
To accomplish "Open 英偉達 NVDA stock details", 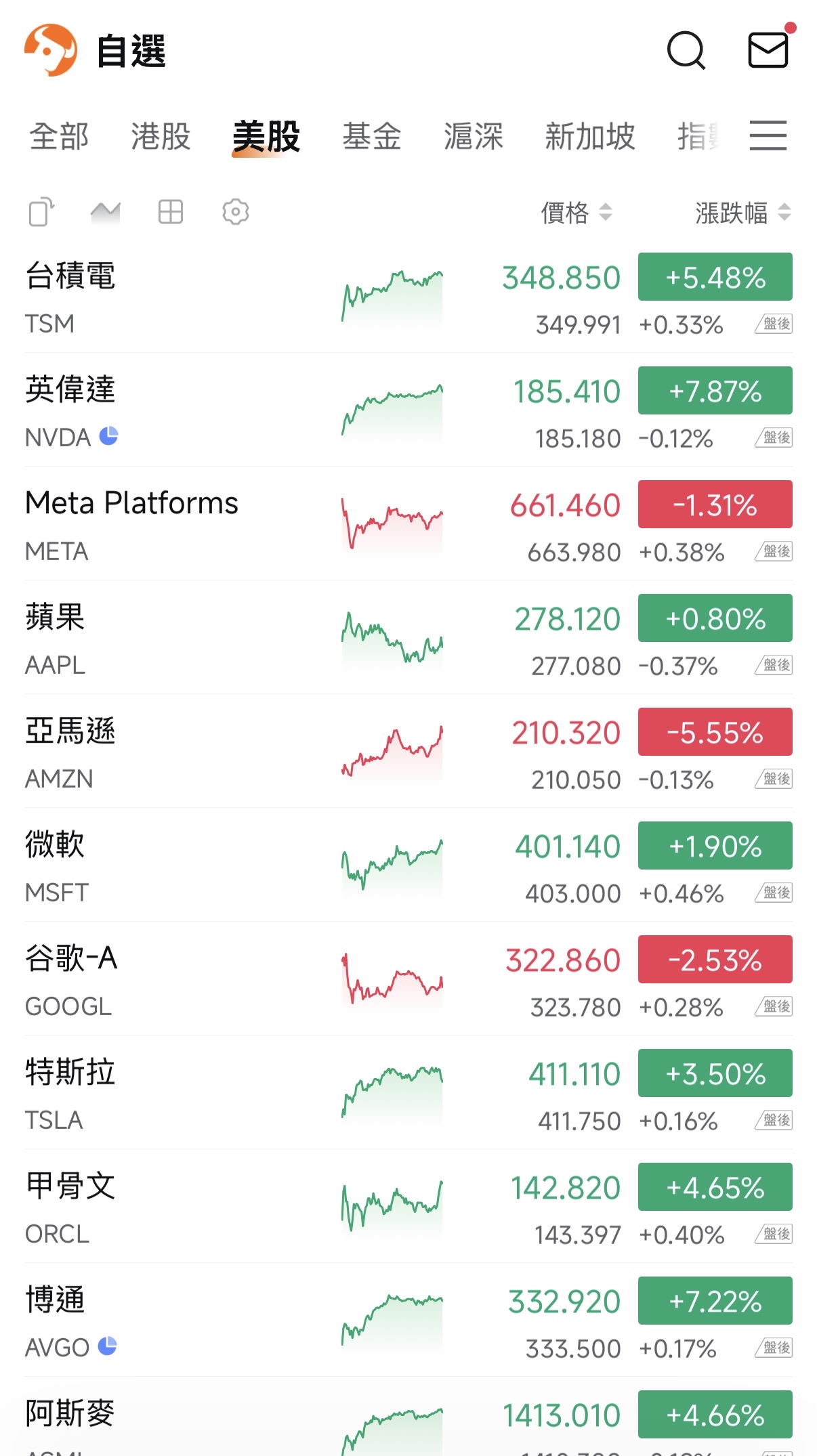I will click(x=169, y=412).
